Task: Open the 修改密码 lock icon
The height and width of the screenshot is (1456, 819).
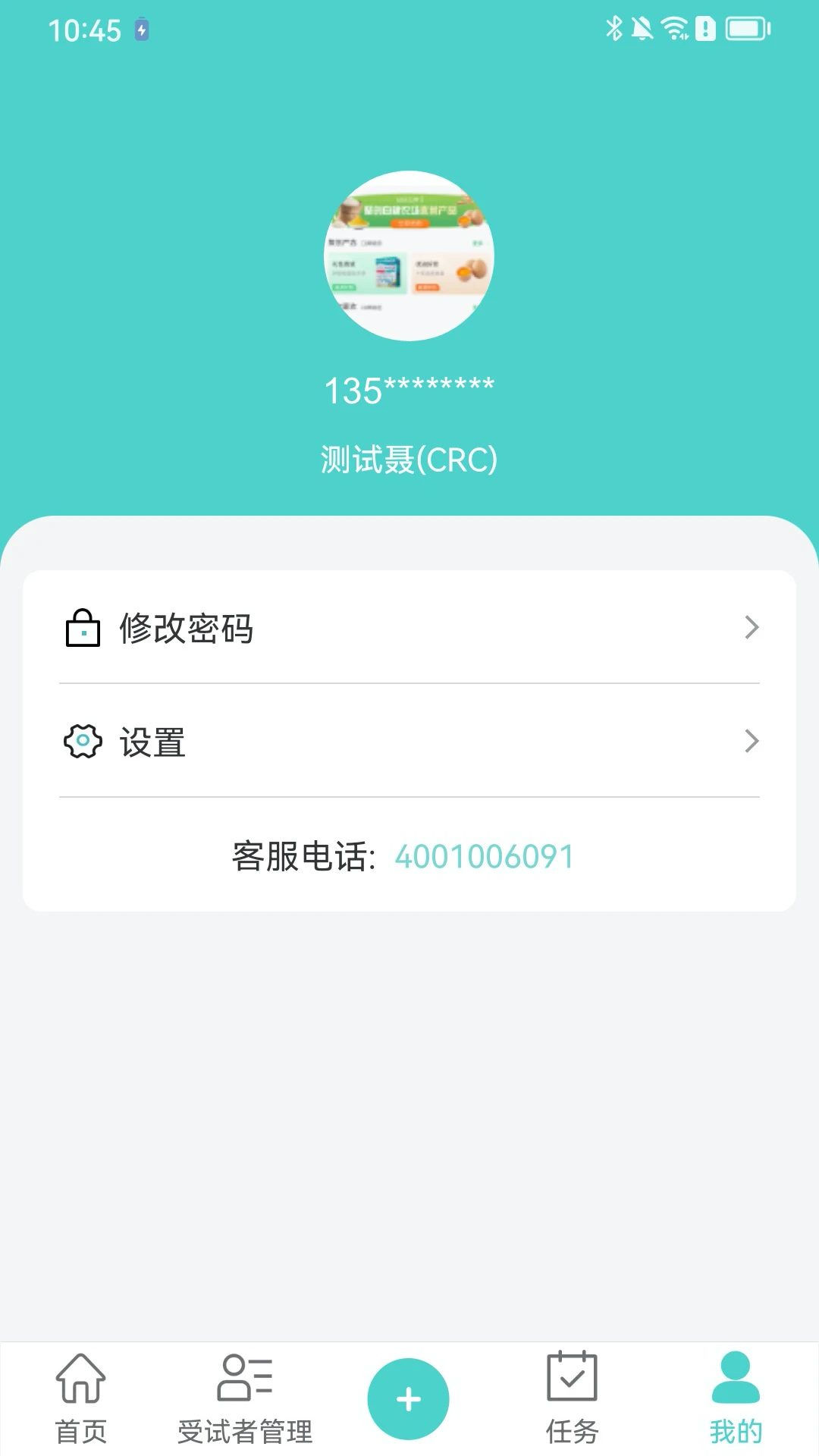Action: point(82,627)
